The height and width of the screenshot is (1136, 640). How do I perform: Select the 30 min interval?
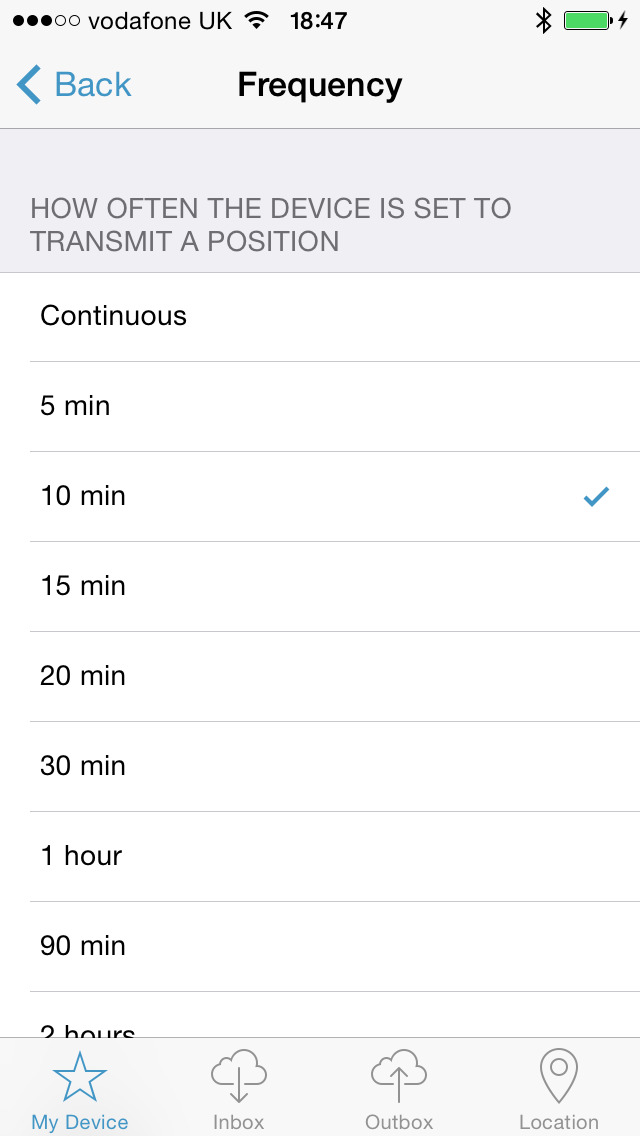(320, 766)
